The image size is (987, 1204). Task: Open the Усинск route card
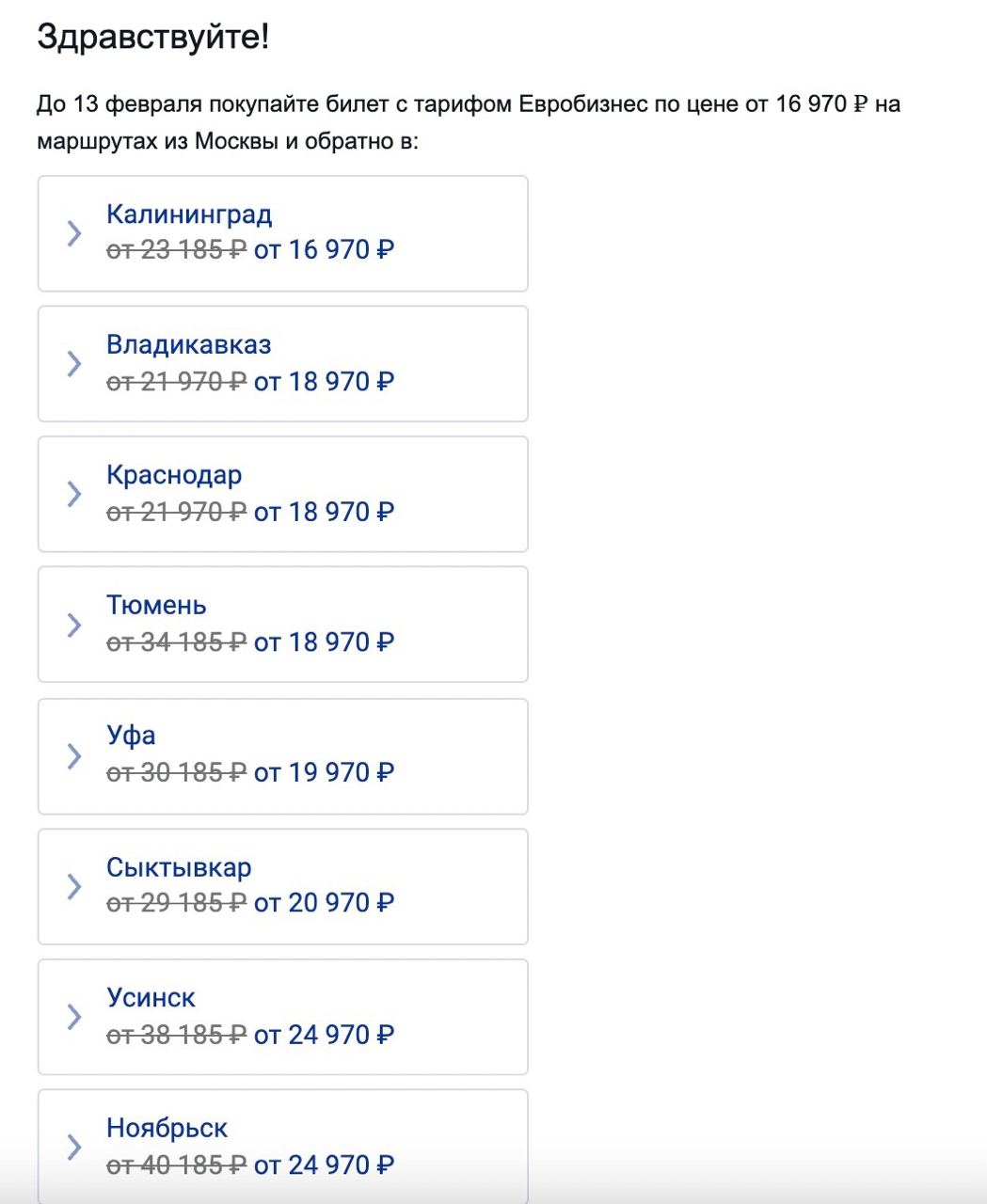(282, 1017)
